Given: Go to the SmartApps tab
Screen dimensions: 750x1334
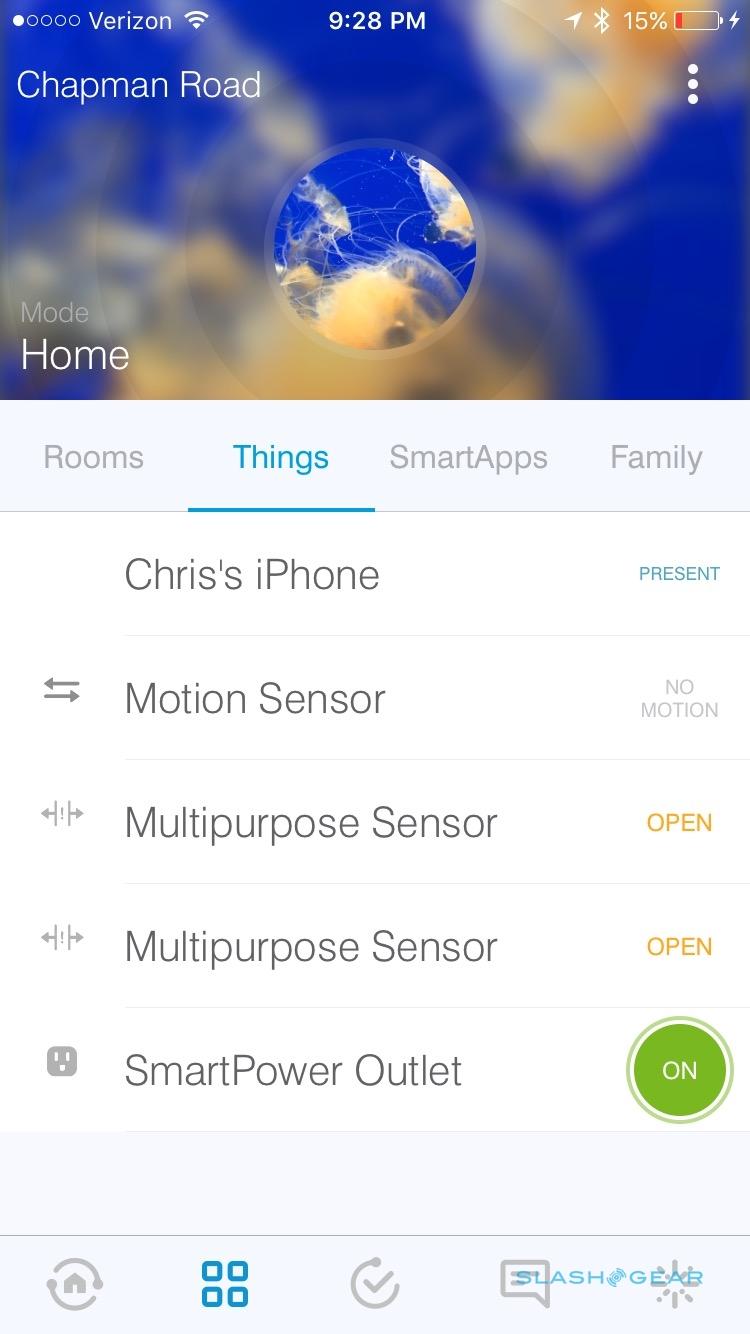Looking at the screenshot, I should click(x=468, y=458).
